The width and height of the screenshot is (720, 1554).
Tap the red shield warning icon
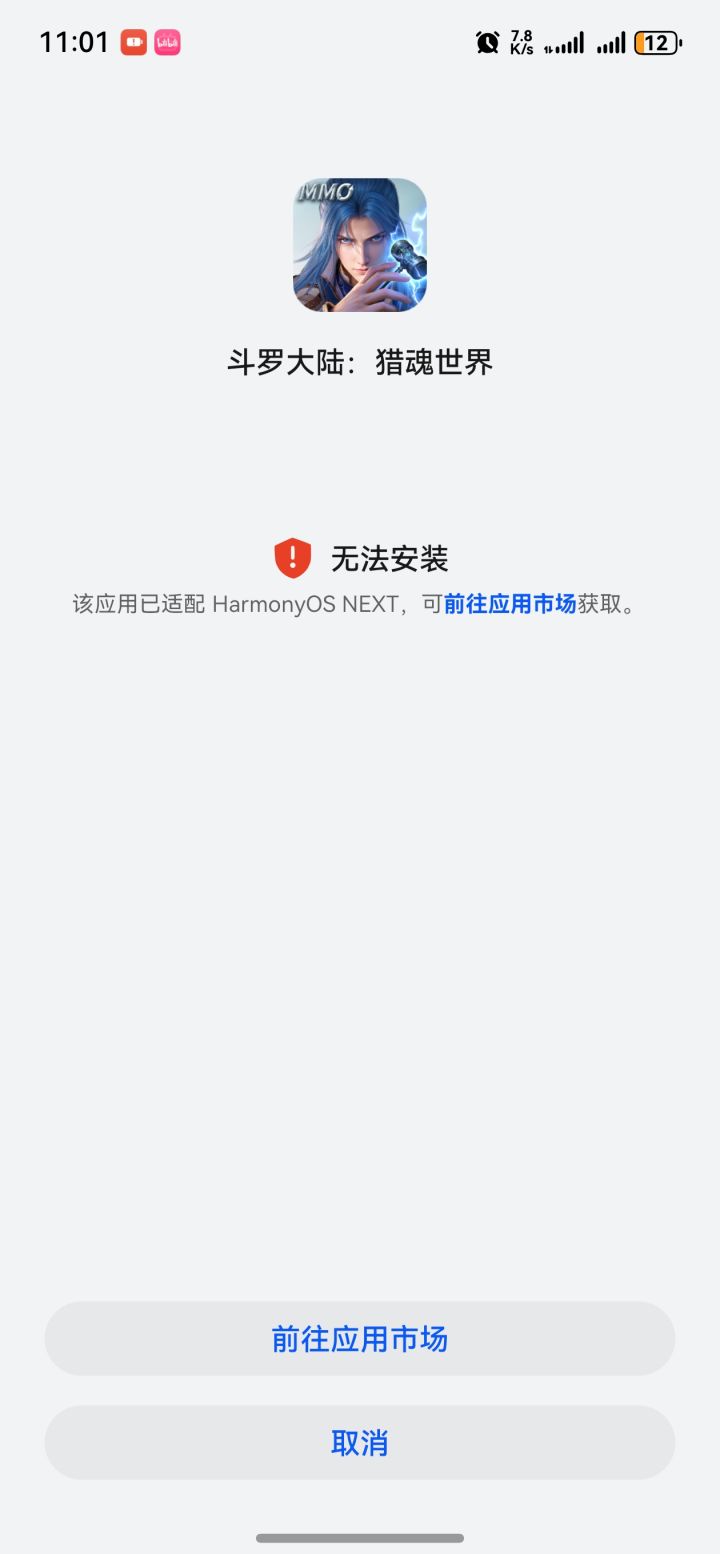coord(291,556)
